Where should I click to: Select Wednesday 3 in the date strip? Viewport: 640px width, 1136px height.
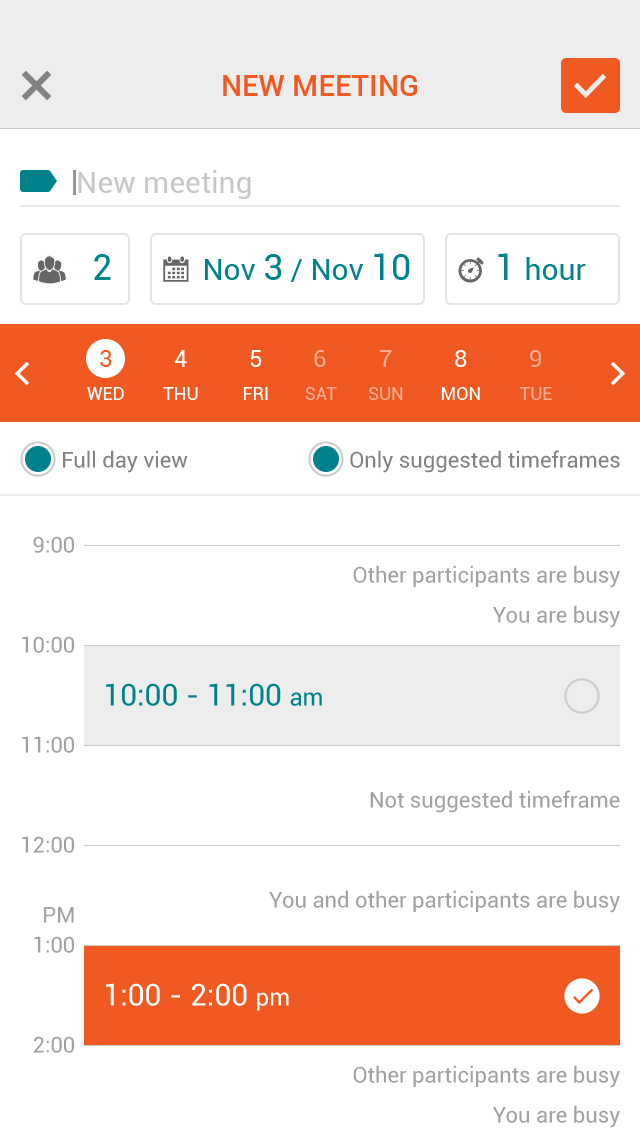(106, 373)
